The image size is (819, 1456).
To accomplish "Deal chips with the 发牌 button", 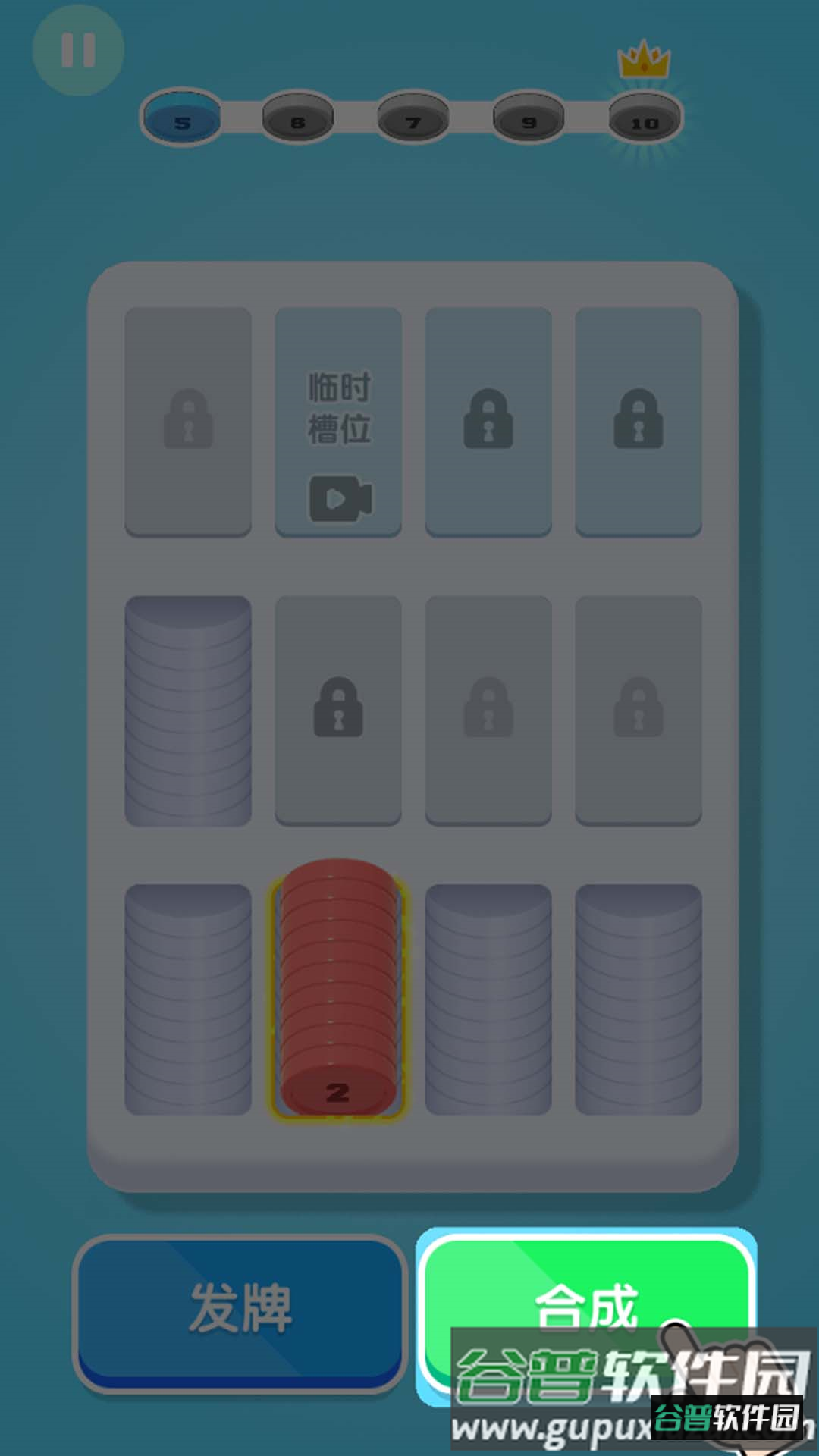I will 240,1313.
